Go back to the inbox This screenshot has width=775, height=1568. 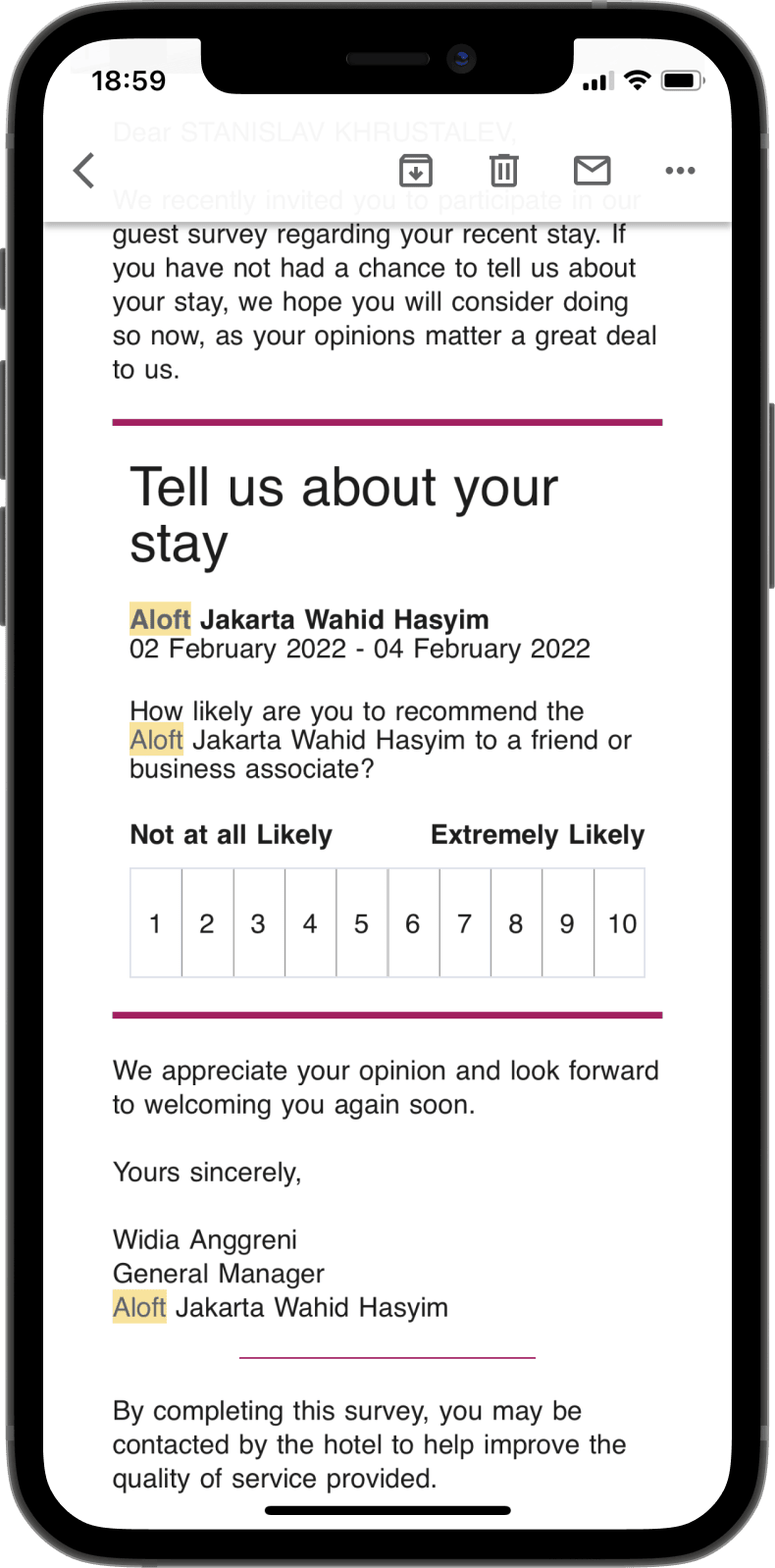click(84, 171)
